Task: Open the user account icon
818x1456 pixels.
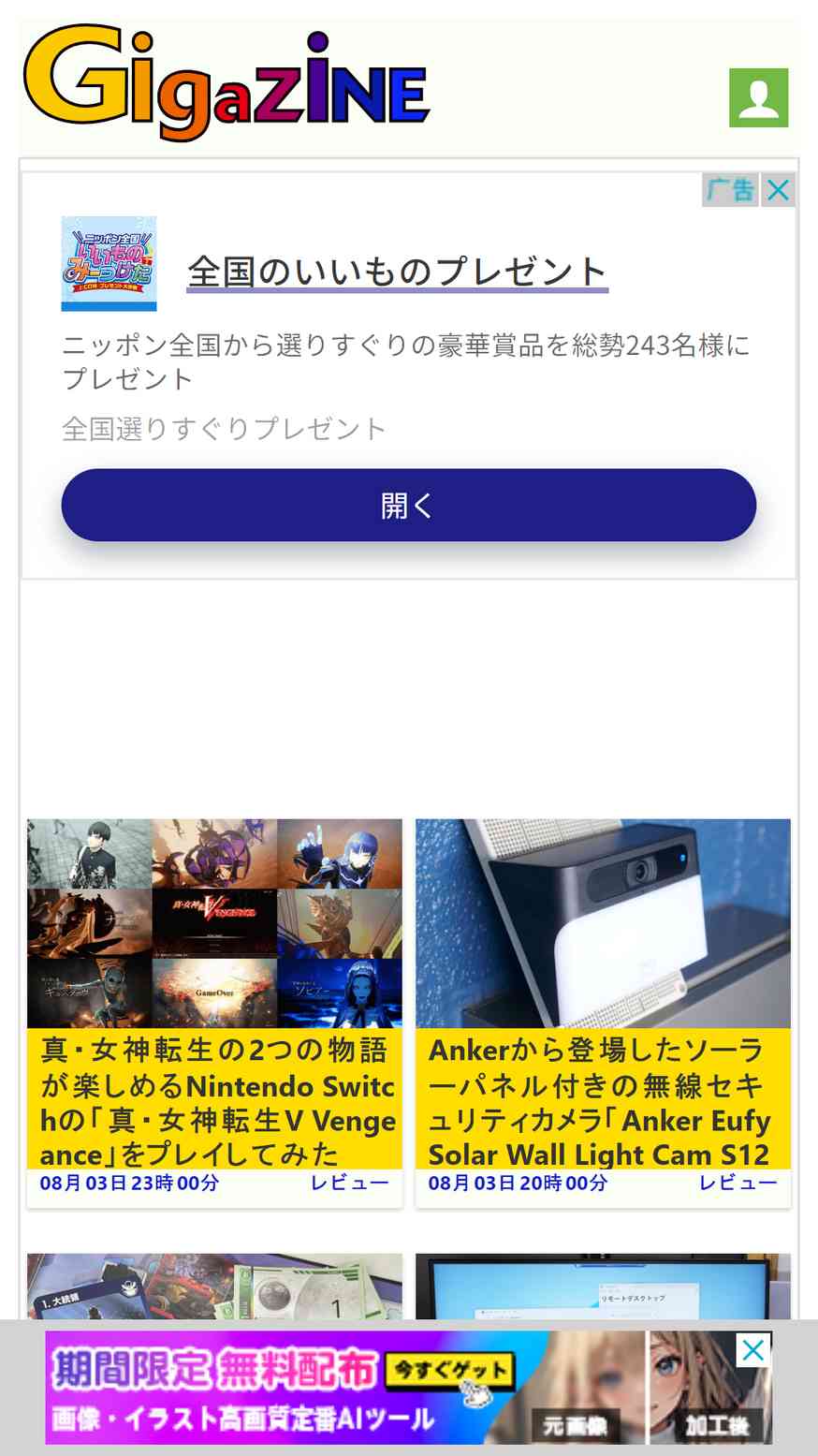Action: point(758,97)
